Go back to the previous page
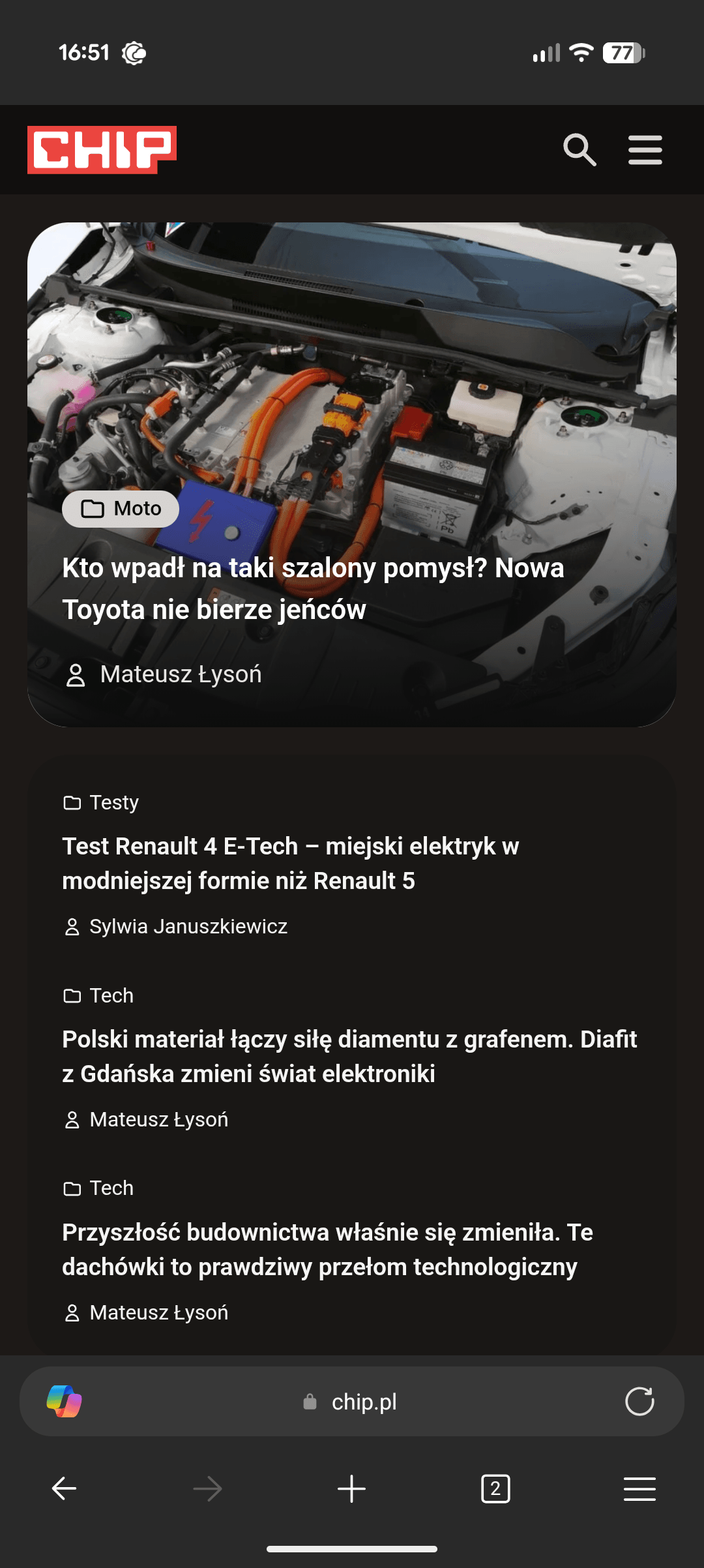This screenshot has height=1568, width=704. [x=64, y=1489]
